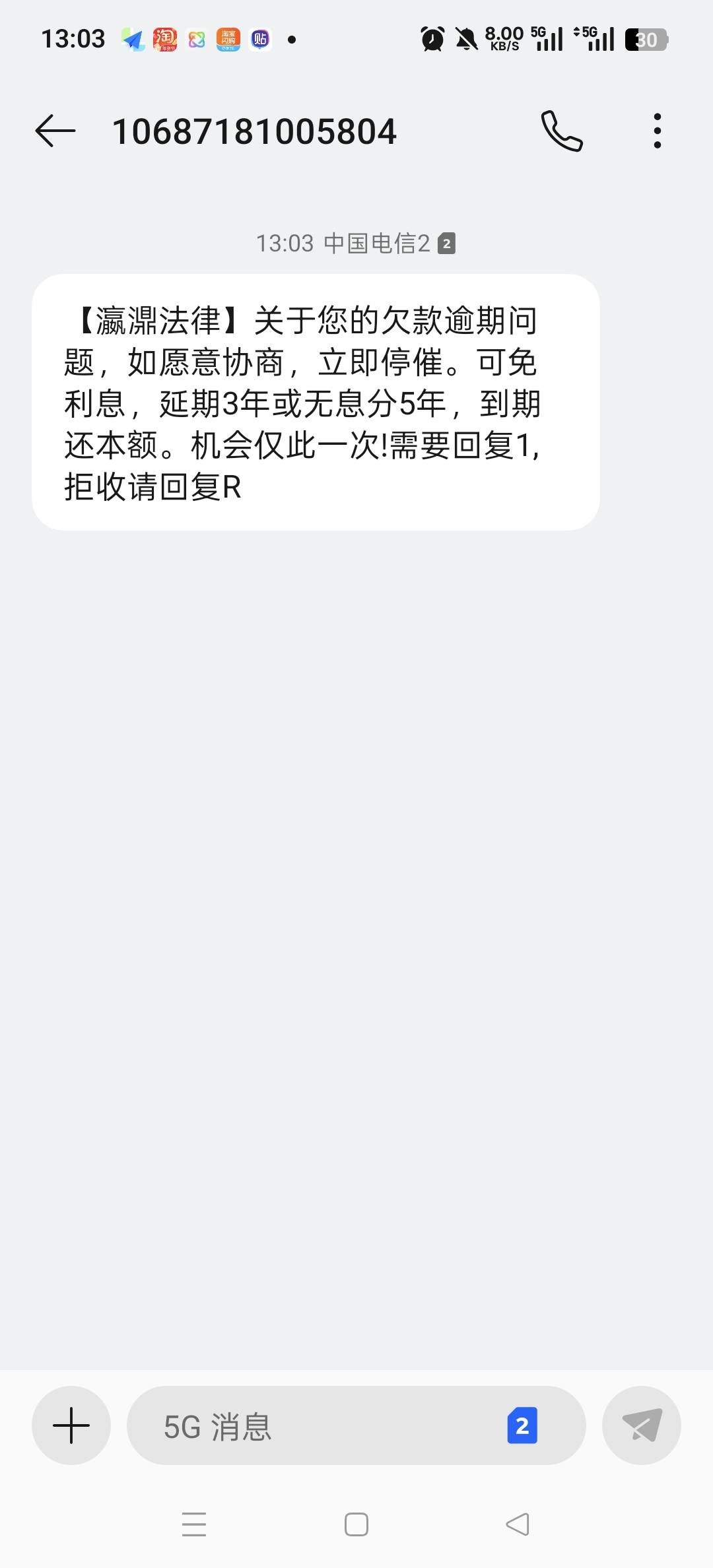The image size is (713, 1568).
Task: Call the number 10687181005804
Action: coord(562,131)
